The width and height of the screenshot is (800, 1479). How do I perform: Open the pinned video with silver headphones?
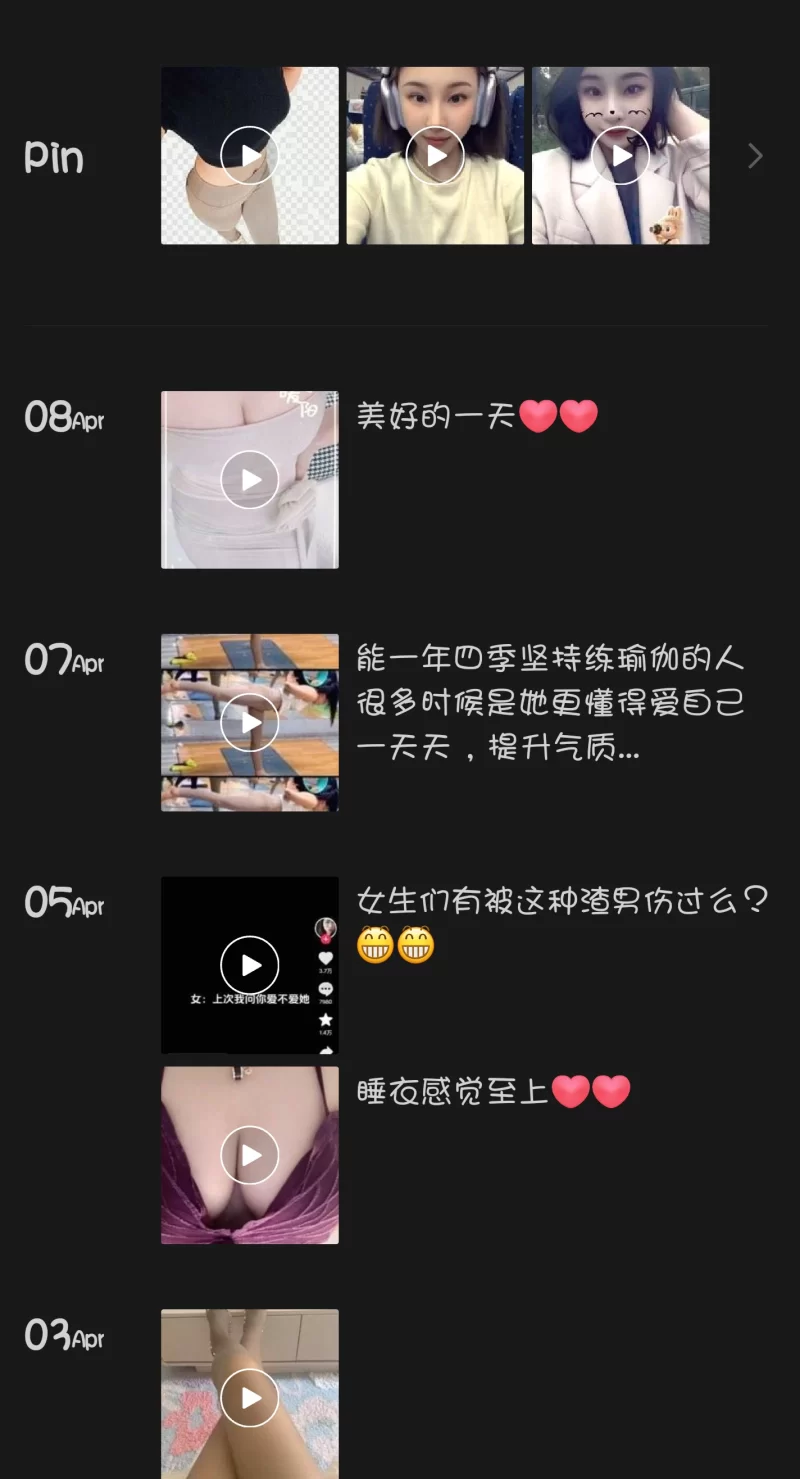(435, 156)
